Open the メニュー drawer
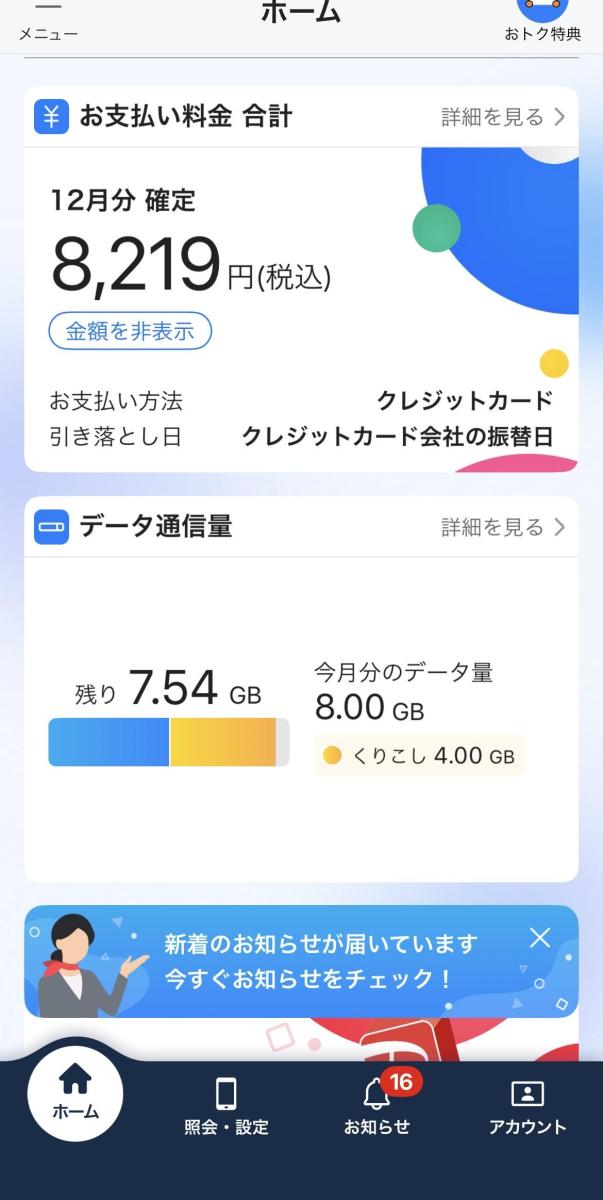Viewport: 603px width, 1200px height. [x=48, y=22]
